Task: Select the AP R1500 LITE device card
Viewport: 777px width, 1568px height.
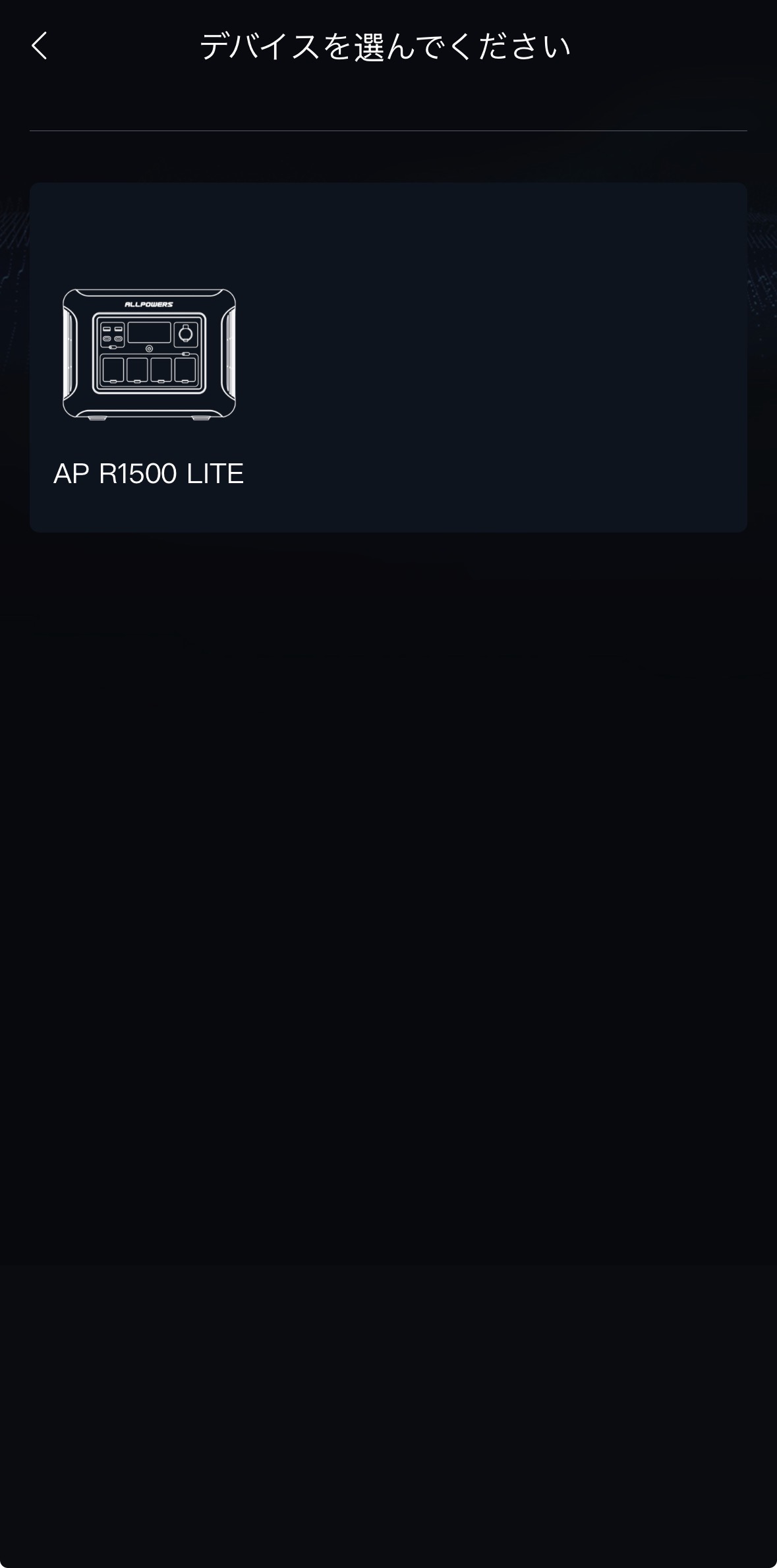Action: 388,357
